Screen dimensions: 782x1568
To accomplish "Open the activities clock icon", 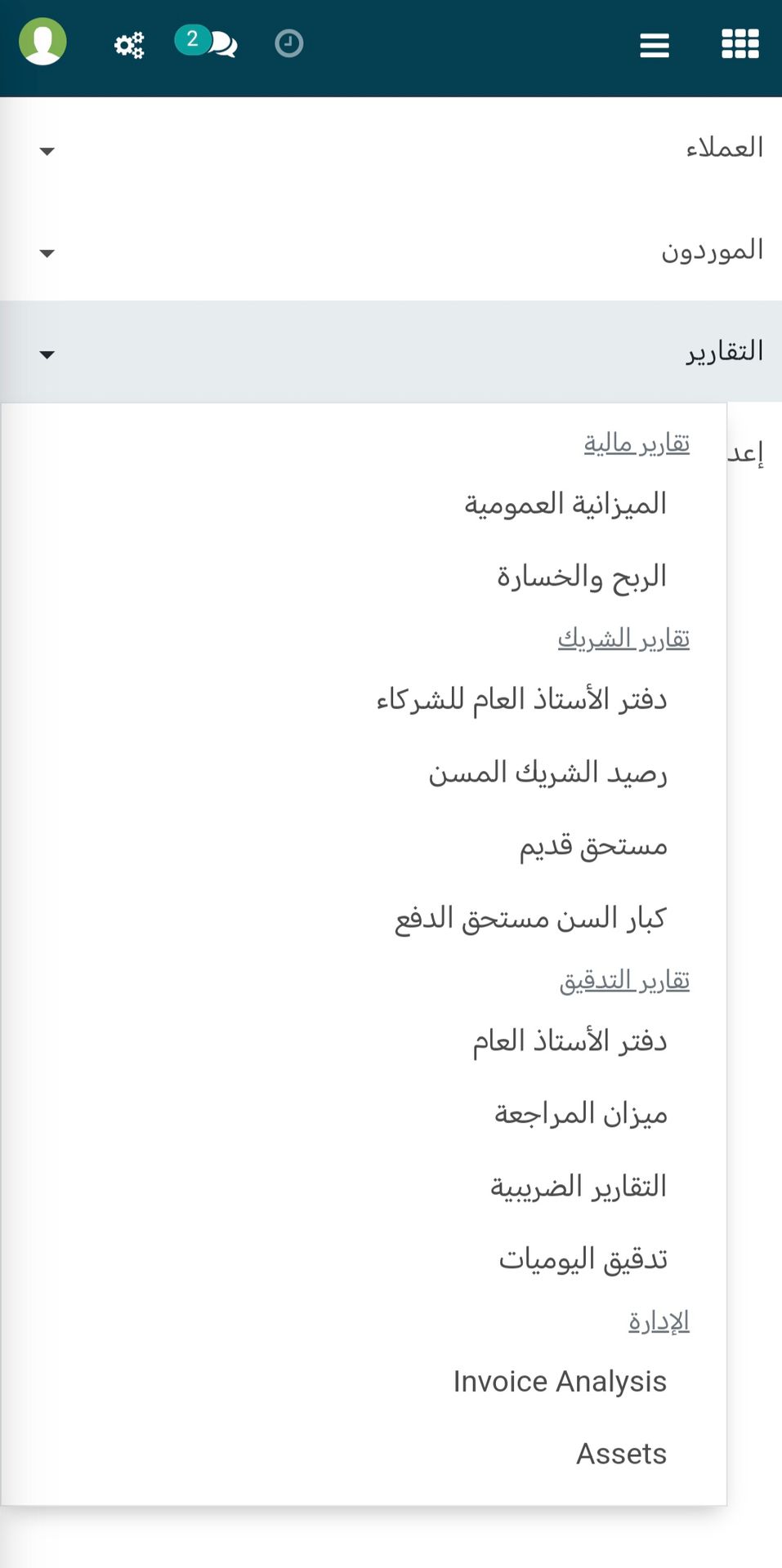I will click(288, 43).
